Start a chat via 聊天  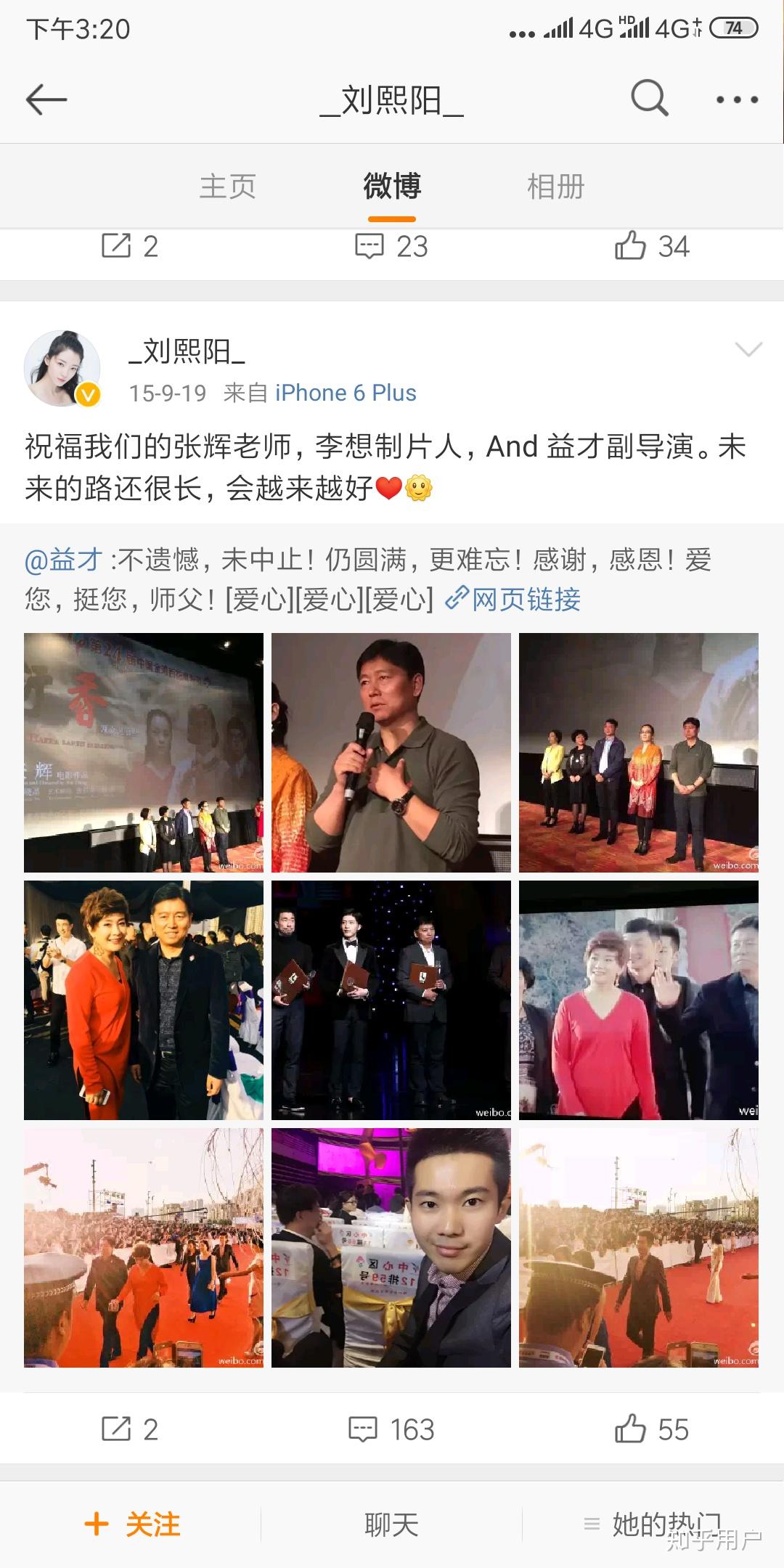tap(391, 1524)
